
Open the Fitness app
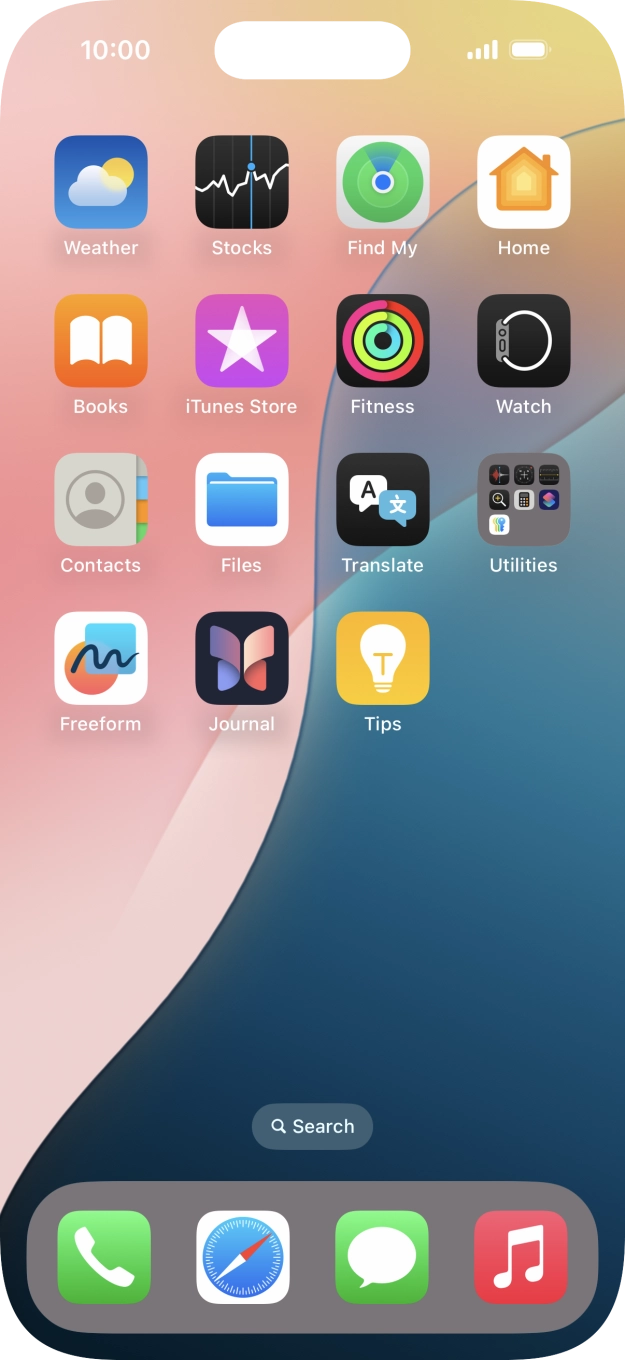(x=383, y=341)
